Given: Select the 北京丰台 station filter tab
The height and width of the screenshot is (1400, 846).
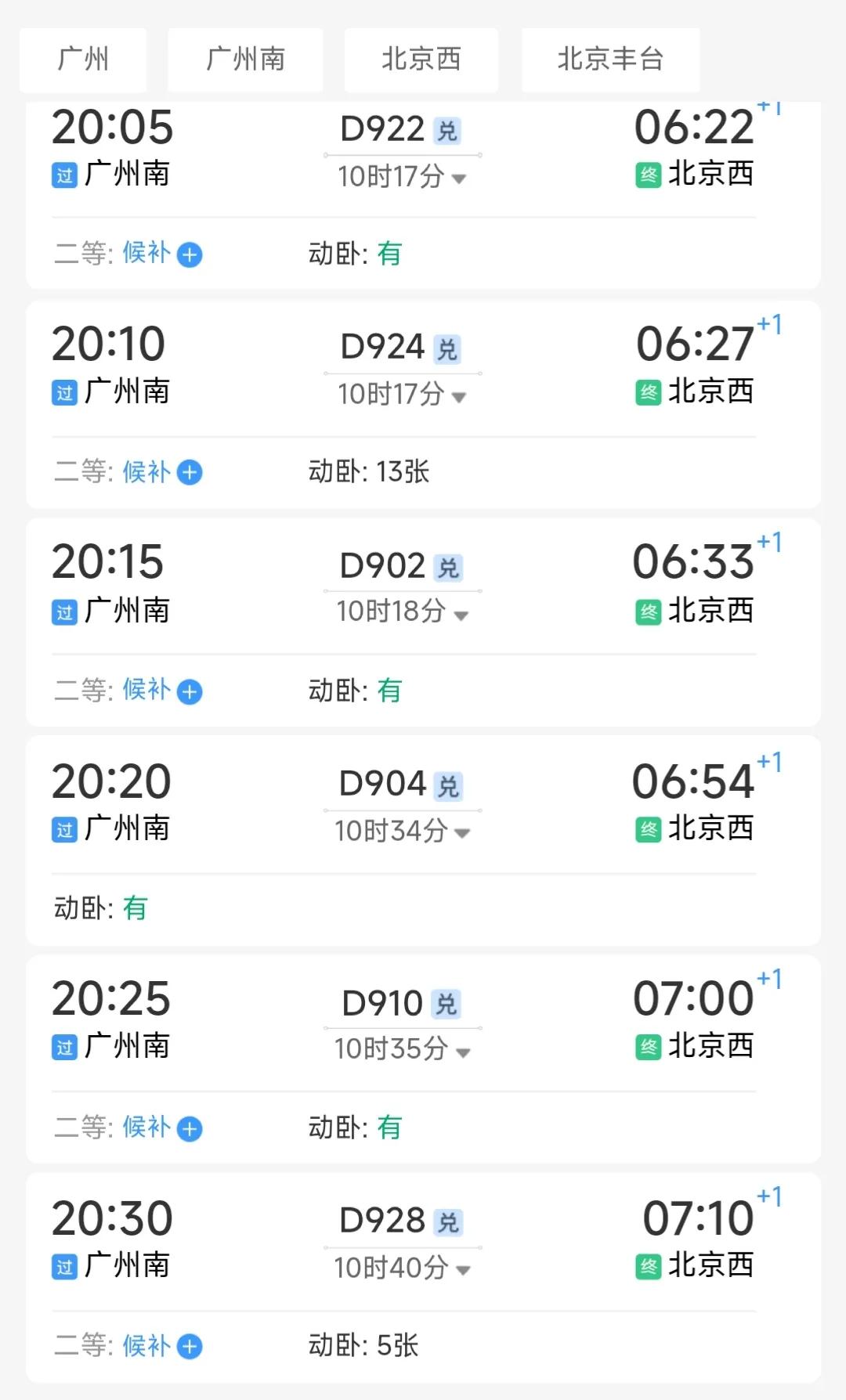Looking at the screenshot, I should [x=610, y=60].
